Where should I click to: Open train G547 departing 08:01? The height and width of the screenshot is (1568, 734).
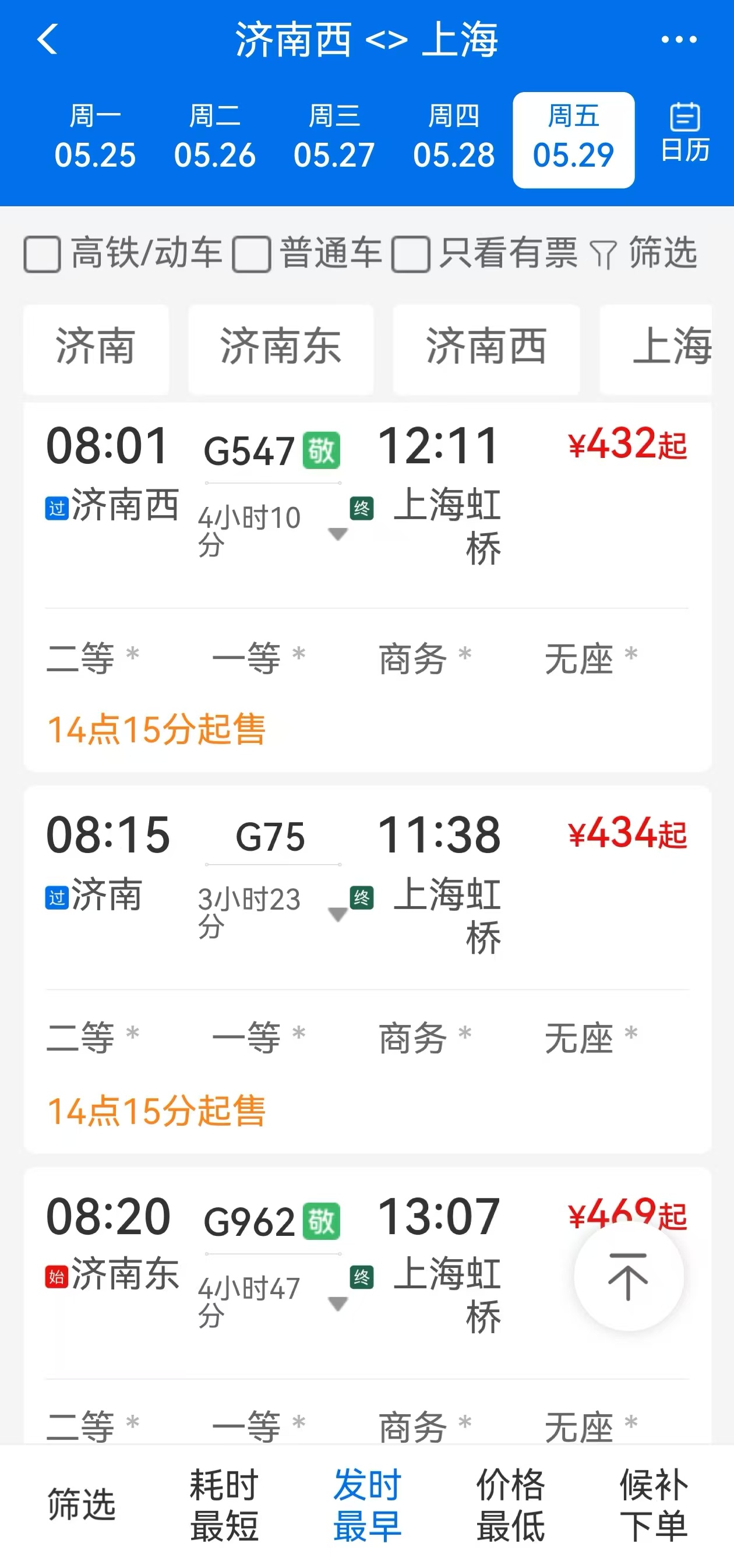(367, 586)
